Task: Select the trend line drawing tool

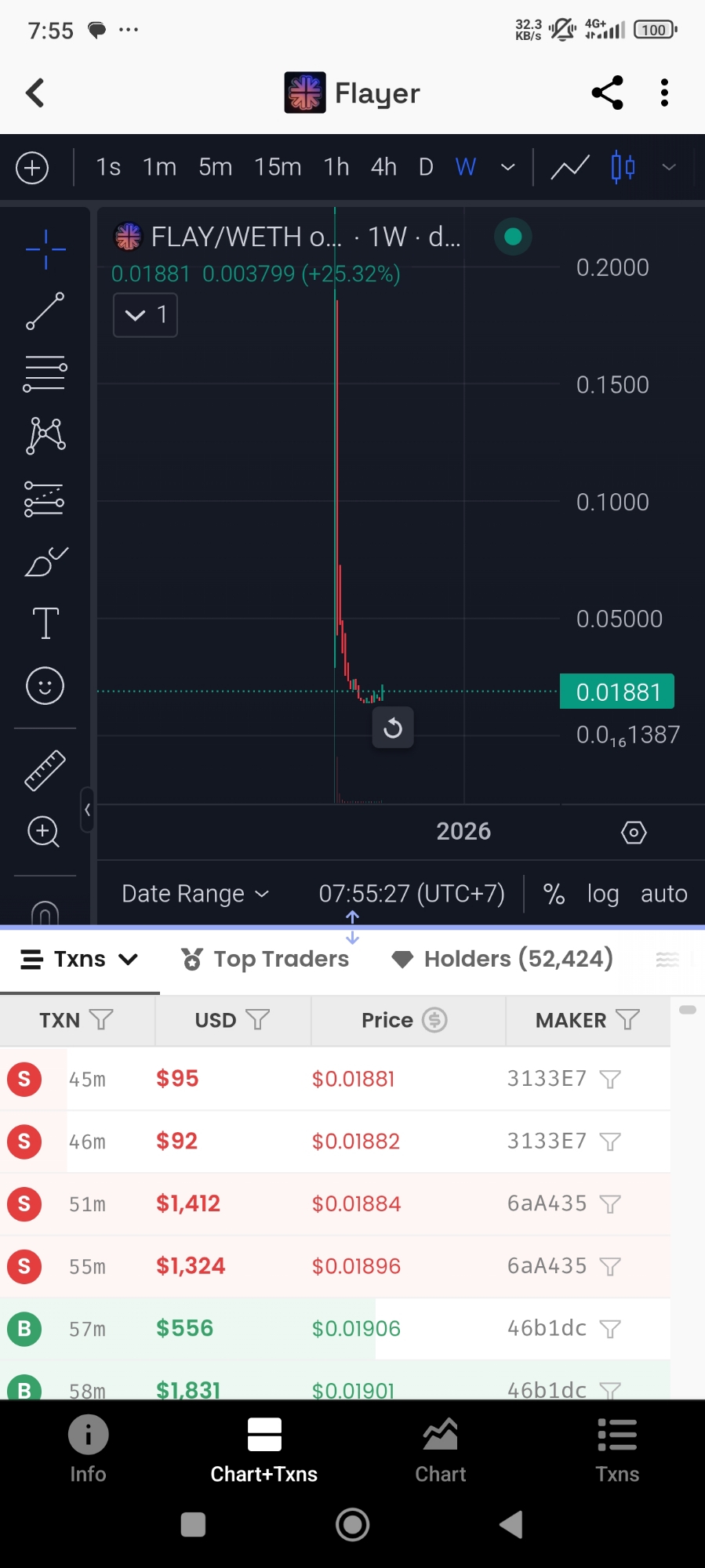Action: 45,311
